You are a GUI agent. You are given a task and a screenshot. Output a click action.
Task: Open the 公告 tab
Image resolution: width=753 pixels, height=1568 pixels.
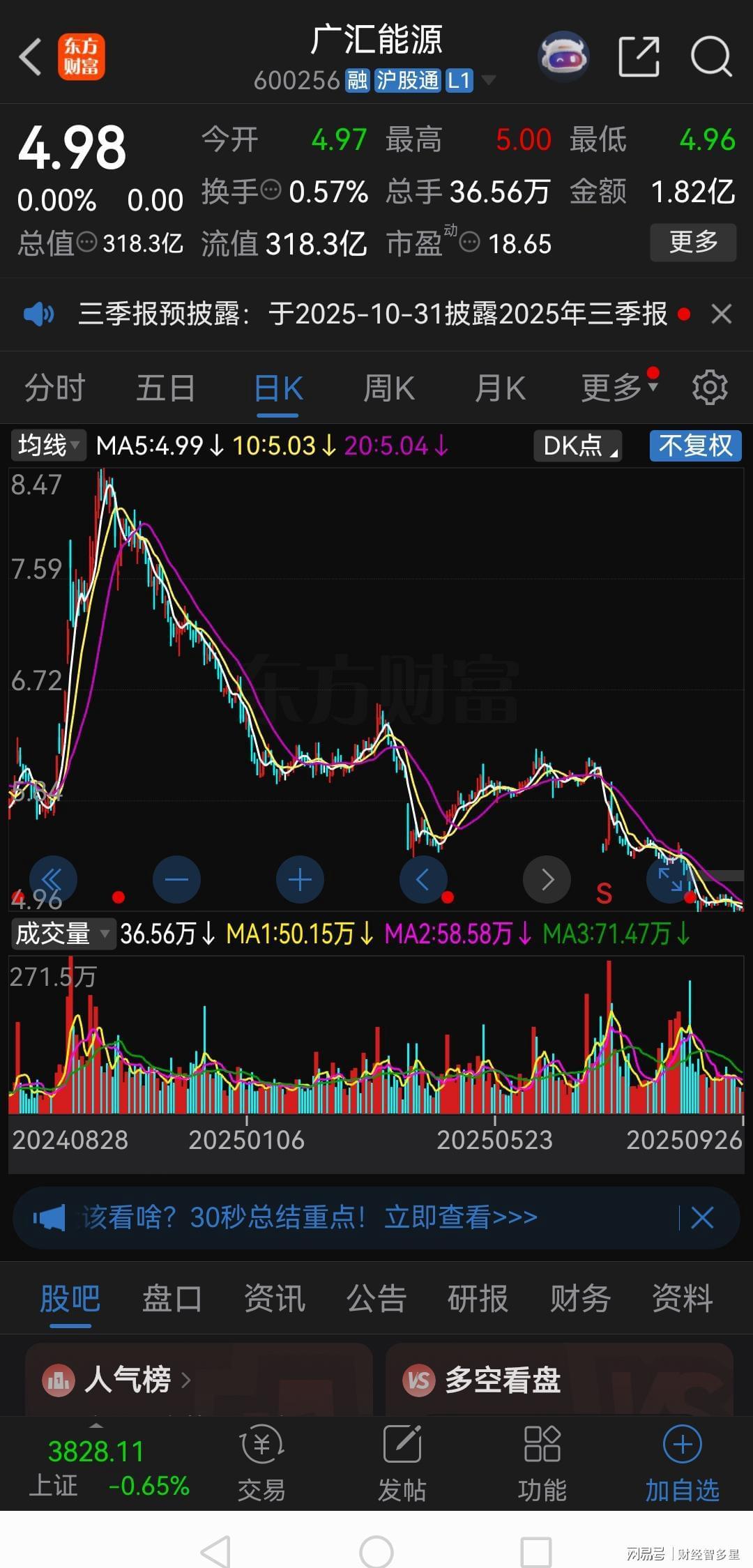pos(376,1299)
